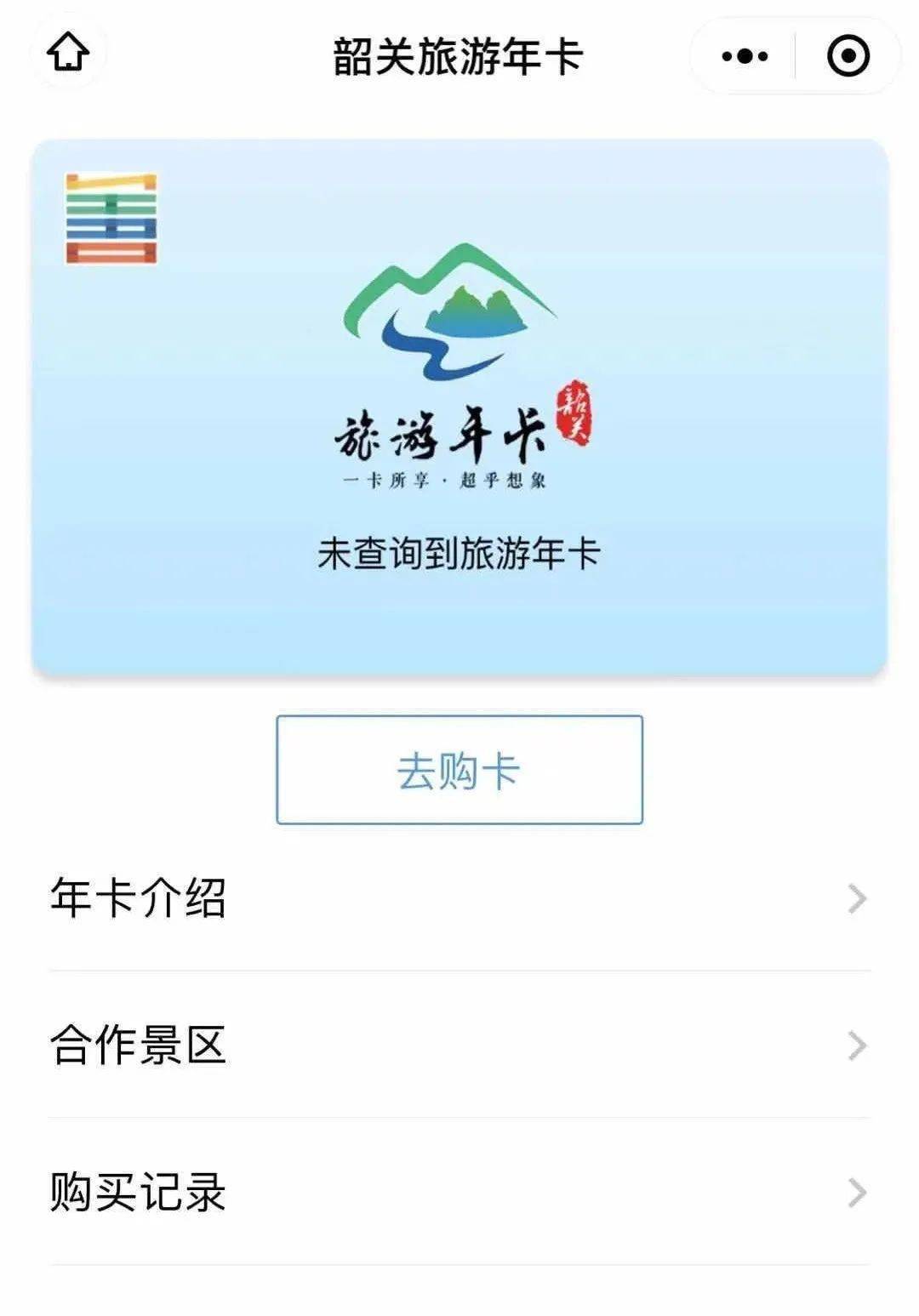This screenshot has height=1316, width=919.
Task: Open the three-dot more options menu
Action: pos(745,56)
